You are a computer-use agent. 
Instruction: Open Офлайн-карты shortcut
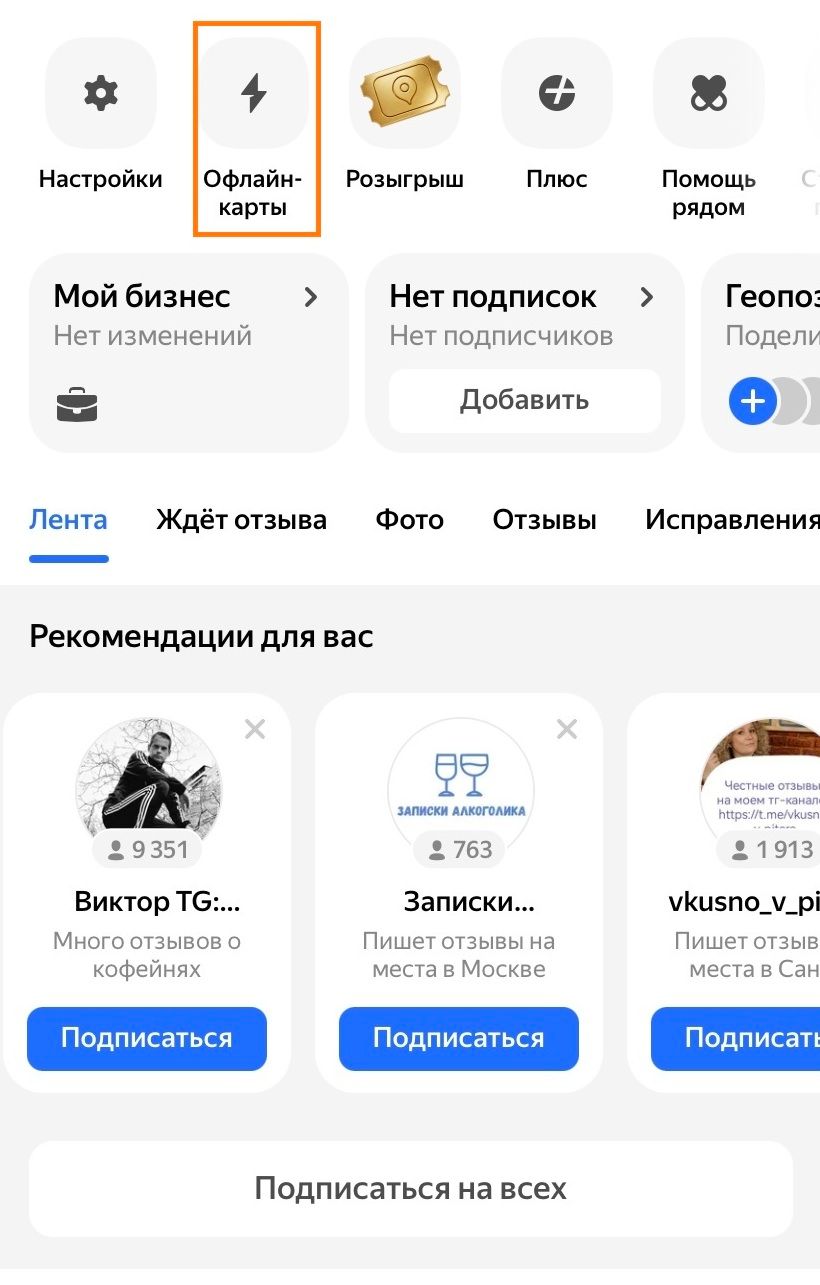(254, 94)
